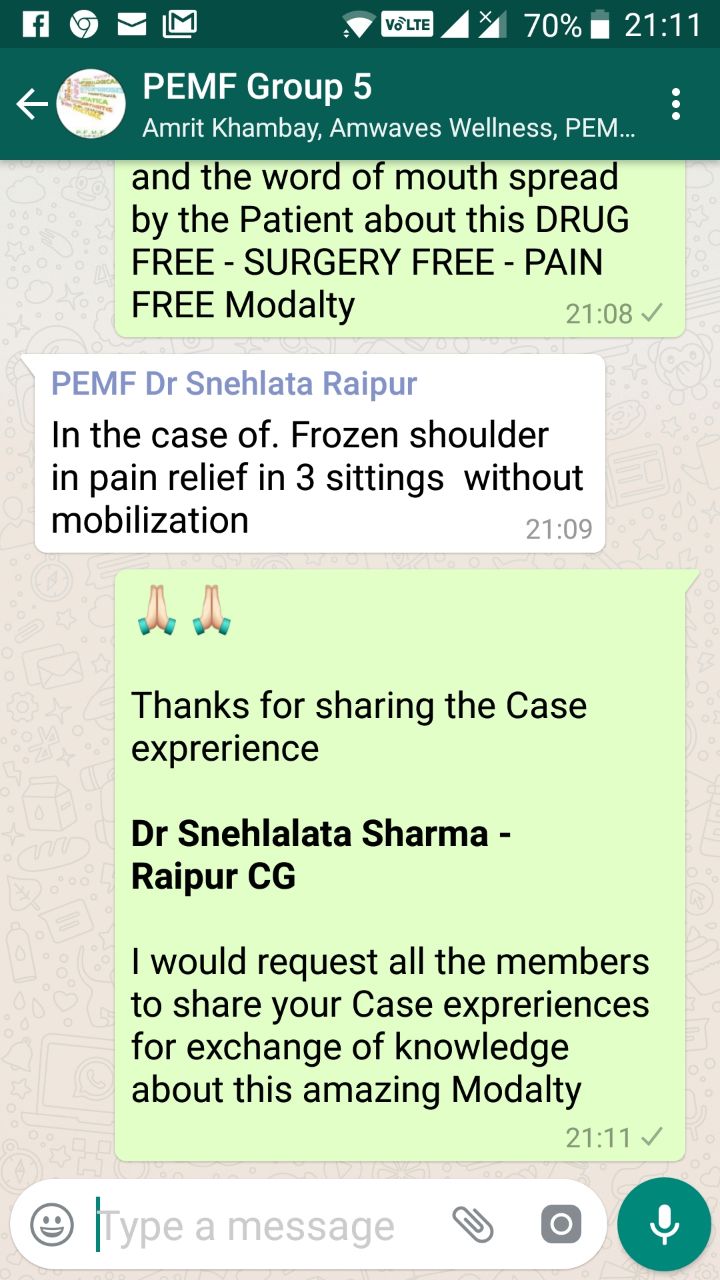This screenshot has width=720, height=1280.
Task: Open the emoji picker
Action: (x=52, y=1225)
